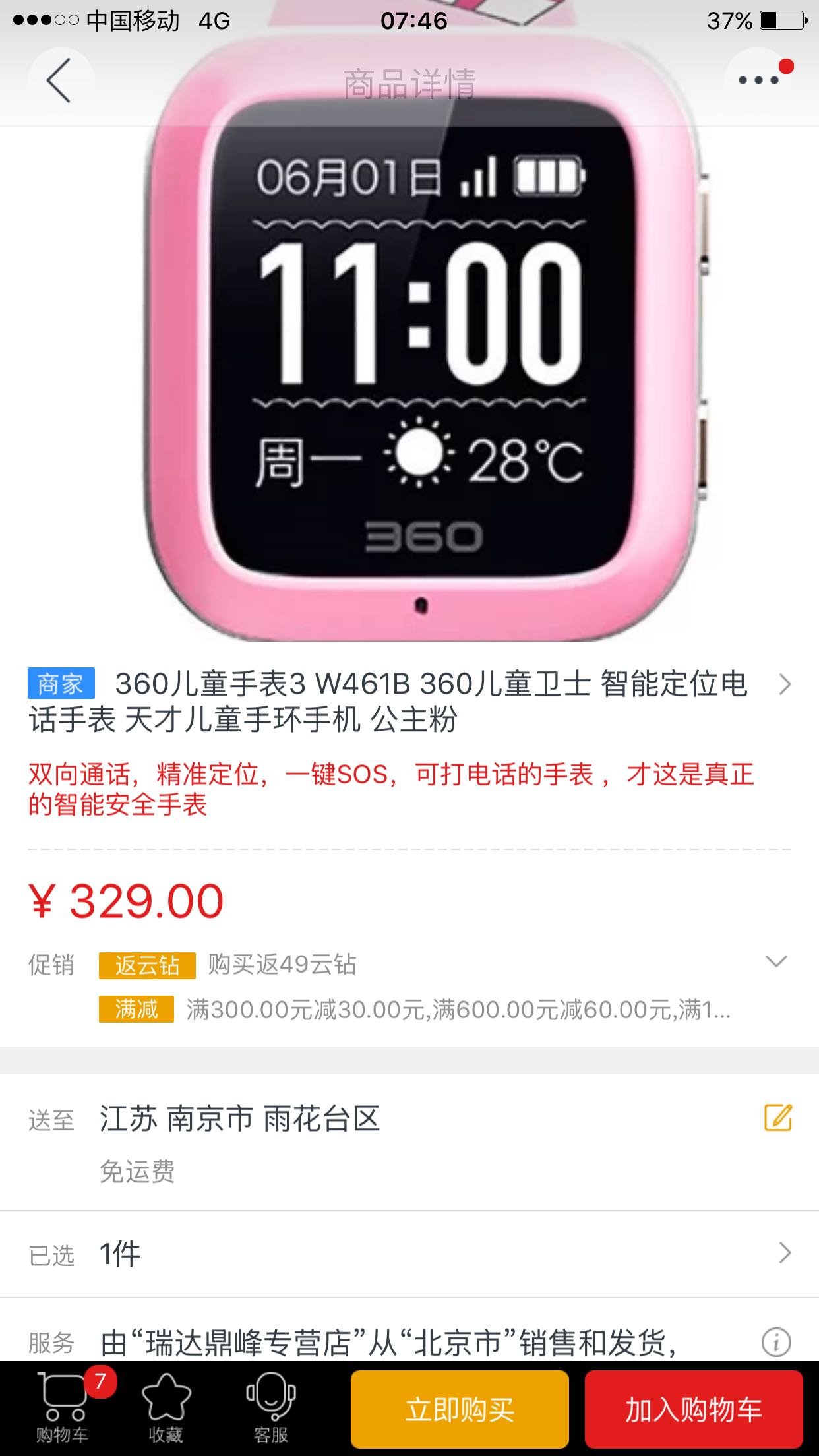Go back using the back arrow
This screenshot has width=819, height=1456.
pos(59,80)
